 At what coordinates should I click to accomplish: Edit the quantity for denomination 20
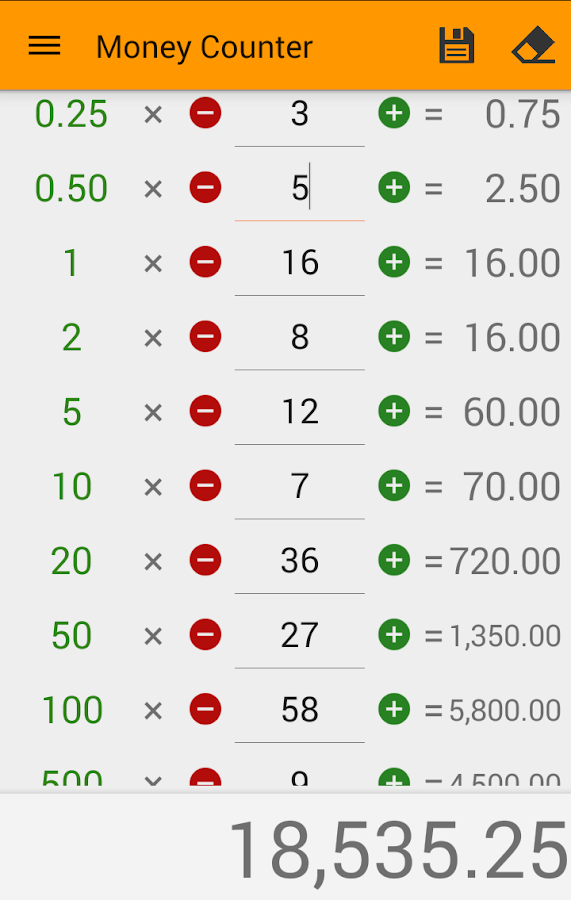click(300, 562)
